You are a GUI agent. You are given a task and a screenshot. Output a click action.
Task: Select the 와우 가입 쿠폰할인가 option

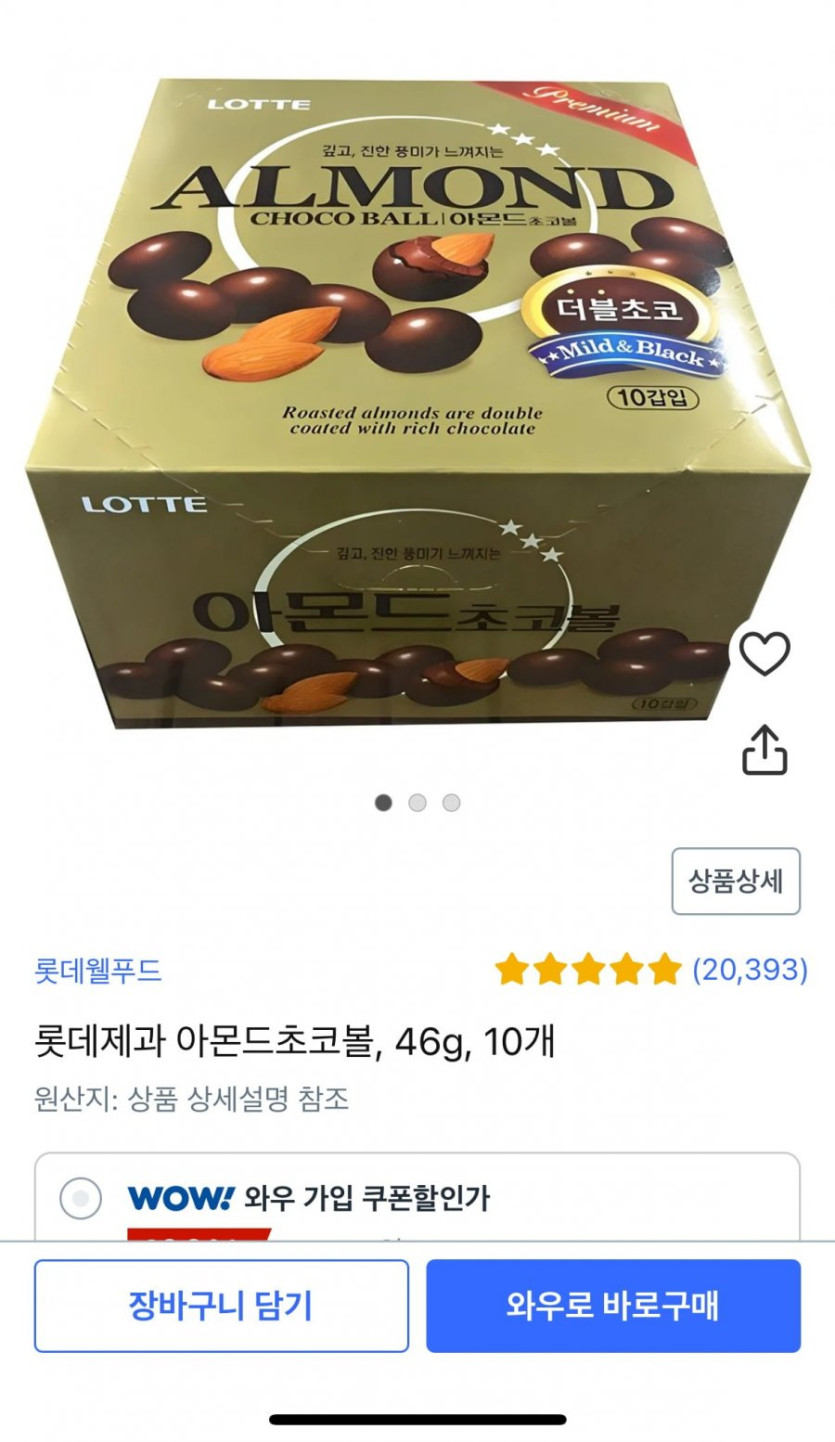pos(80,1197)
